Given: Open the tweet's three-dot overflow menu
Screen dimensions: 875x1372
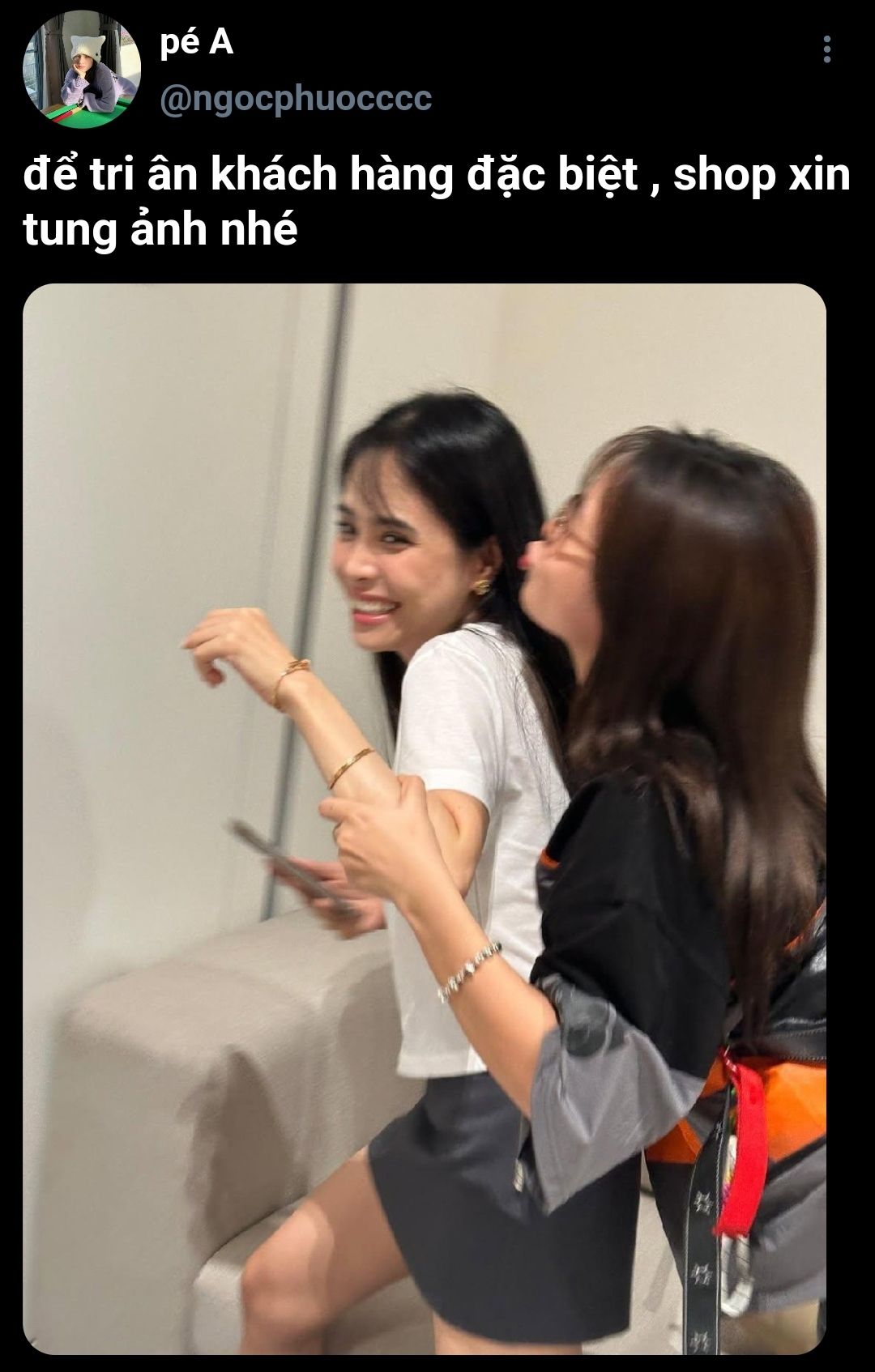Looking at the screenshot, I should point(826,49).
